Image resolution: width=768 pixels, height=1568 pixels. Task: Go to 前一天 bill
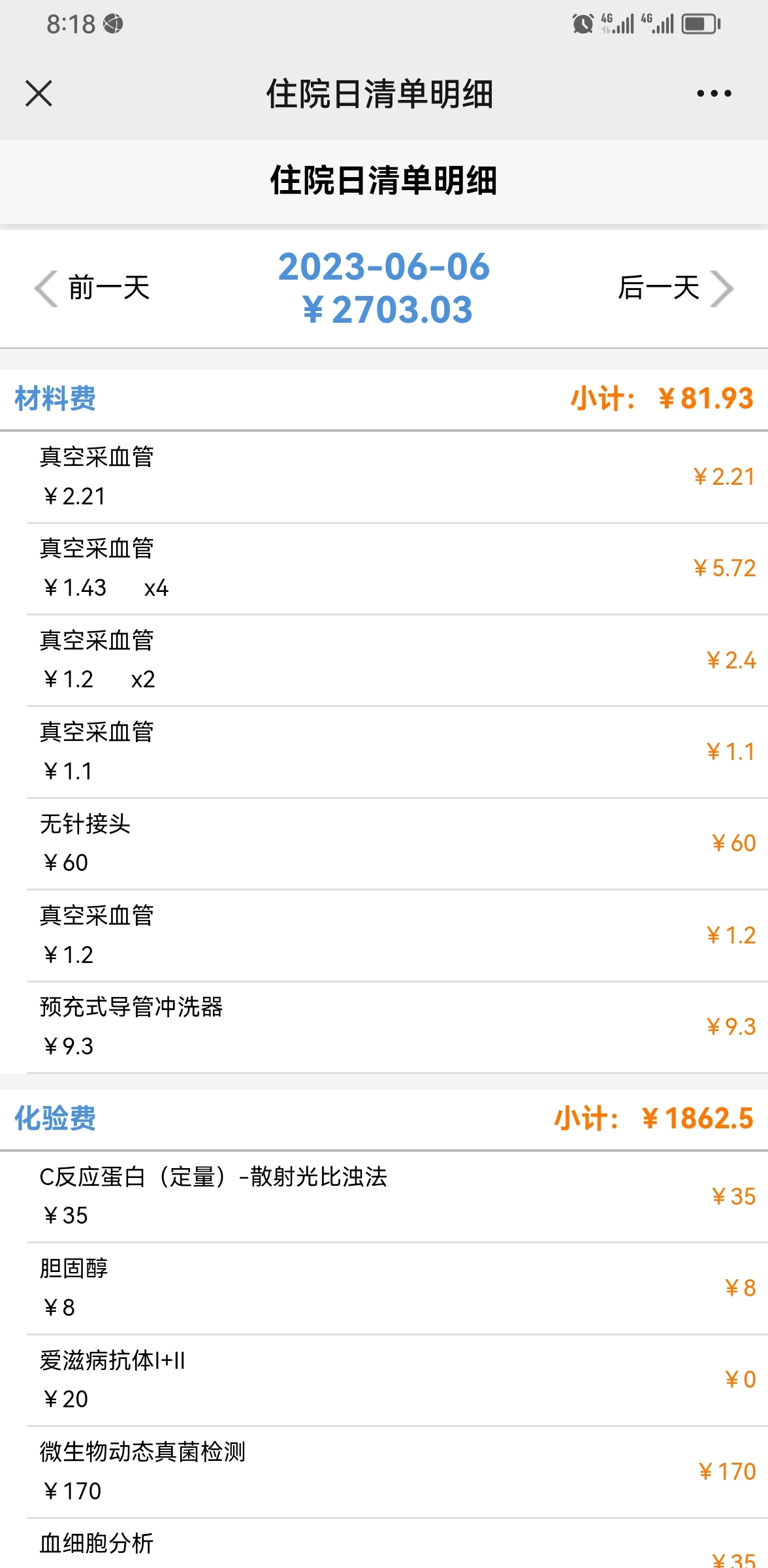(92, 287)
